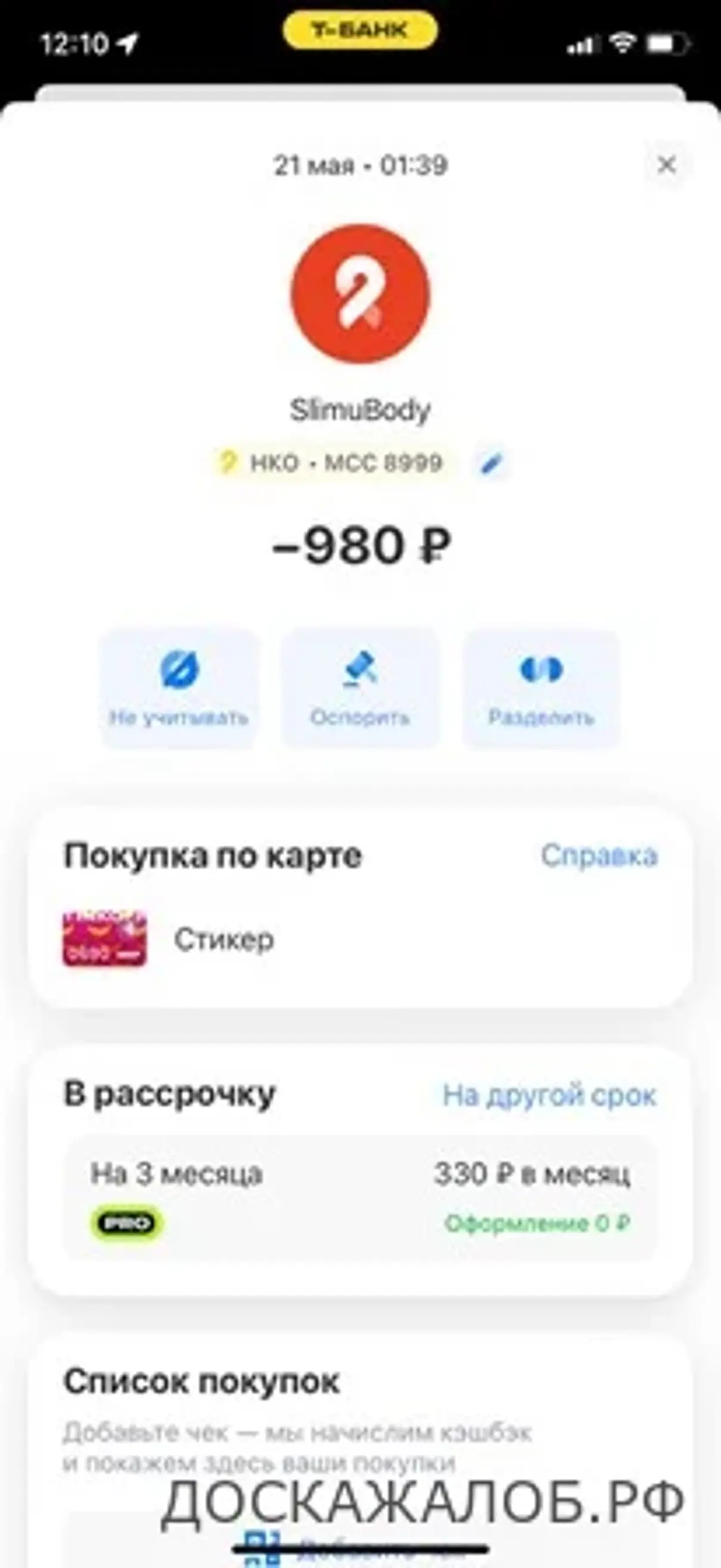Close the transaction details sheet
Image resolution: width=721 pixels, height=1568 pixels.
tap(667, 164)
